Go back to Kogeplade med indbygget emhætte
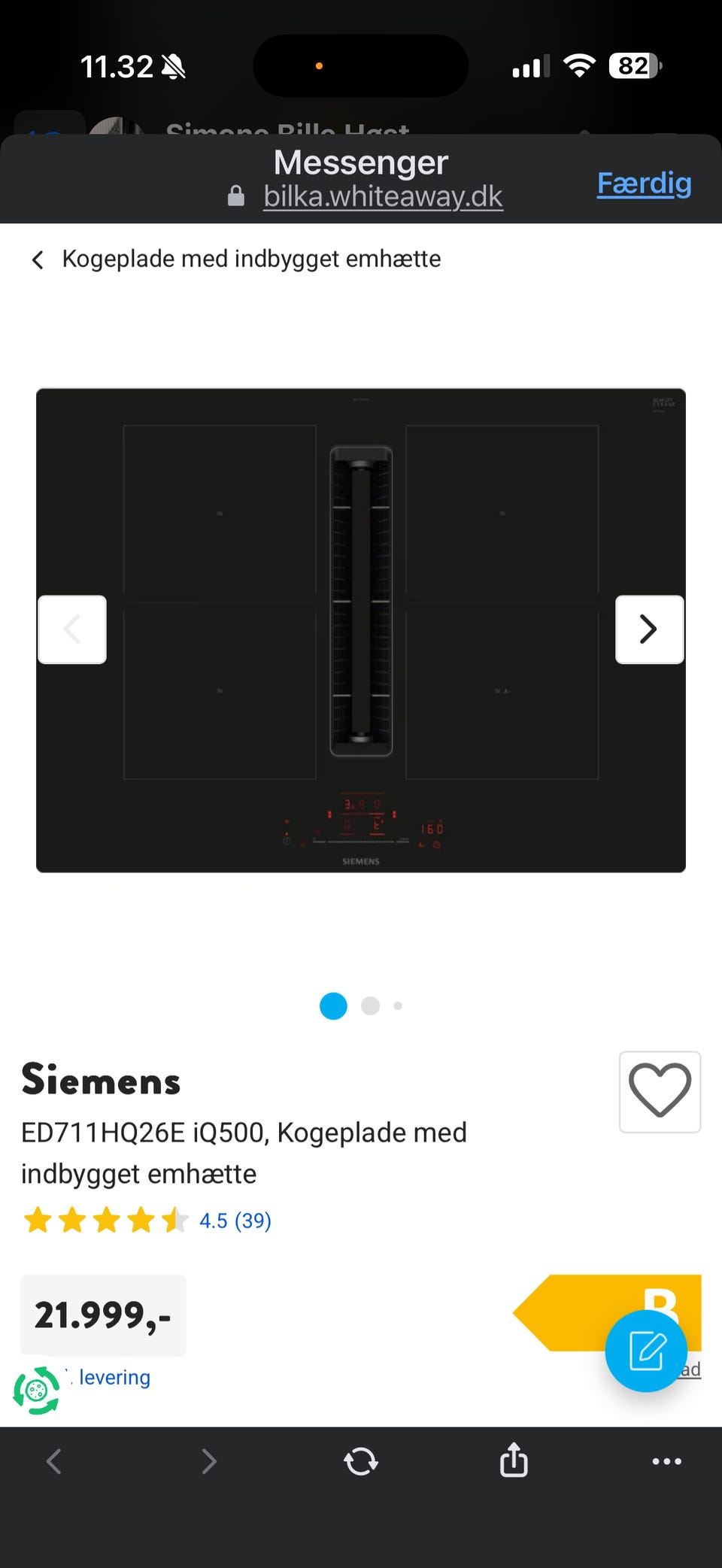 pyautogui.click(x=235, y=259)
